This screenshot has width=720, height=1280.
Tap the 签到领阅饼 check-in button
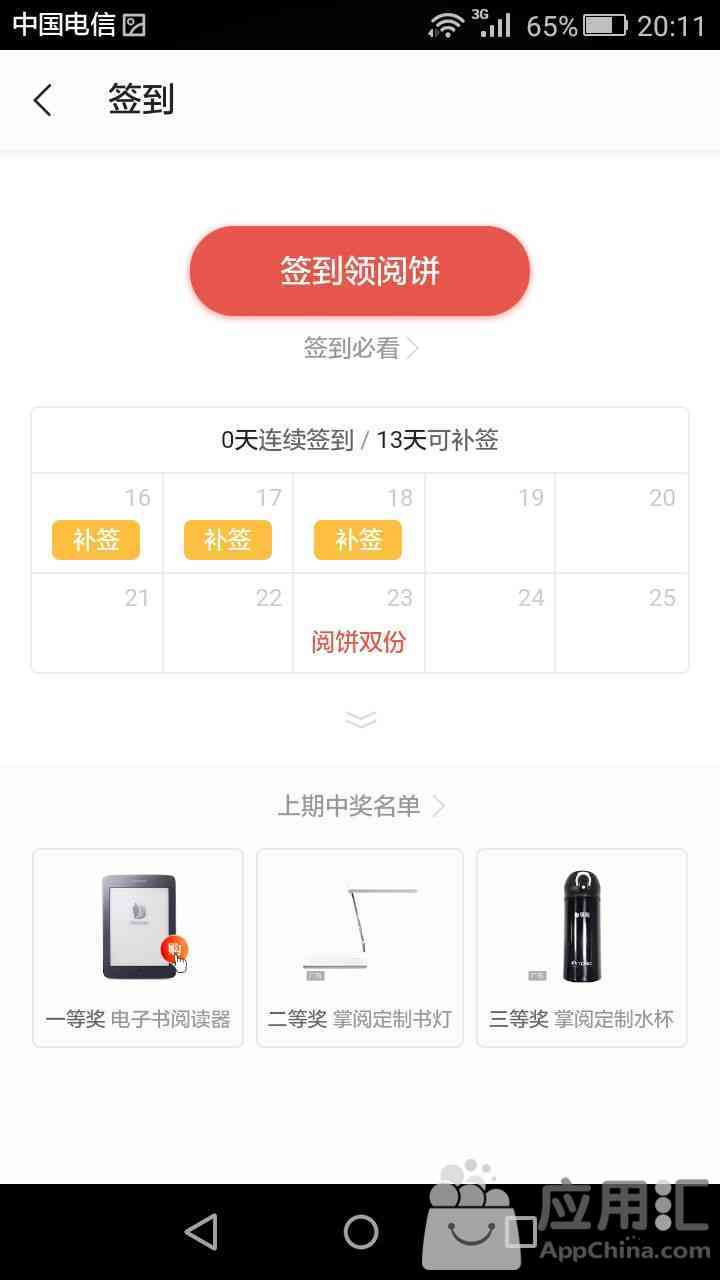click(x=360, y=271)
